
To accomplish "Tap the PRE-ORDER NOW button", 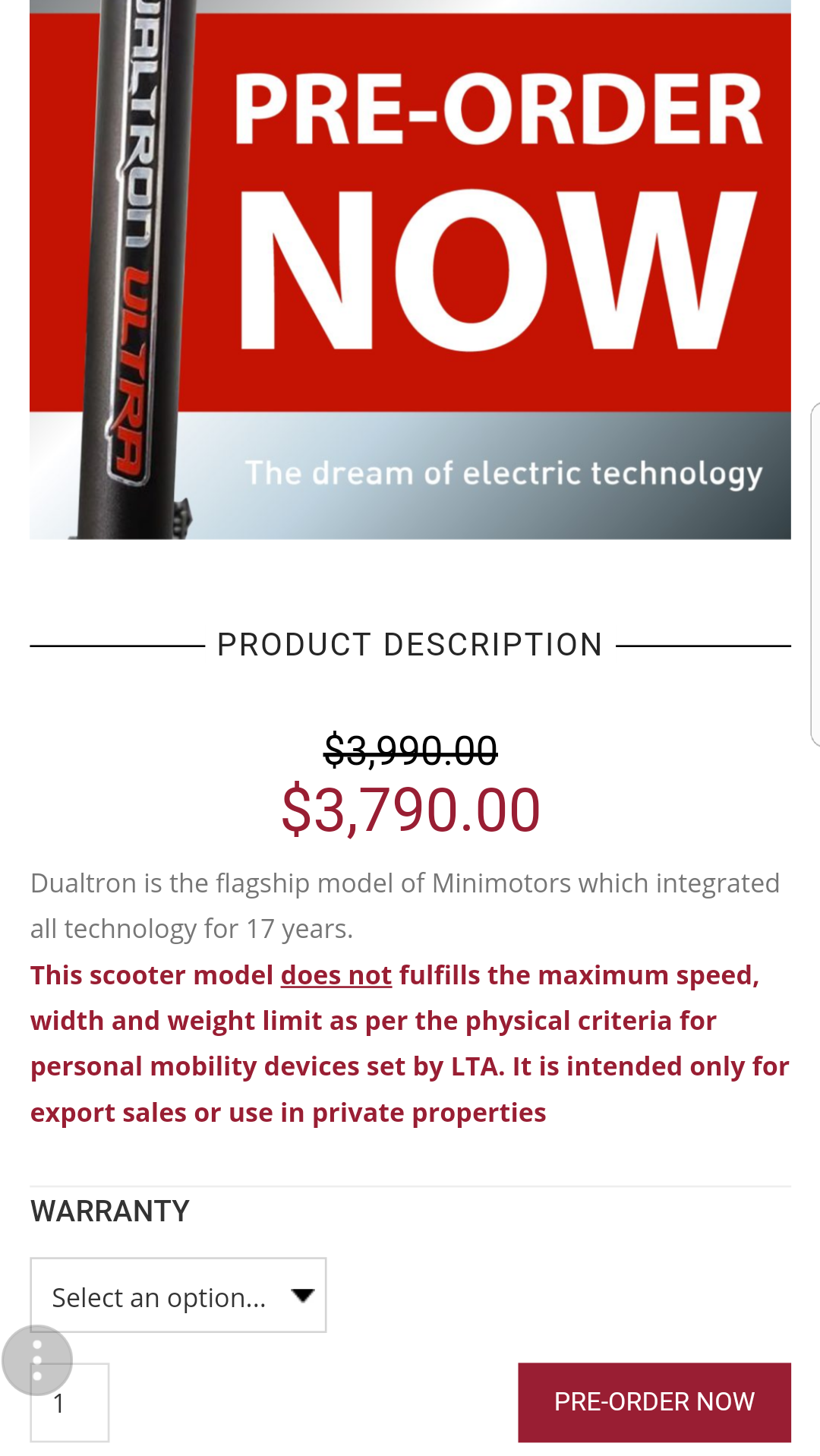I will [x=654, y=1402].
